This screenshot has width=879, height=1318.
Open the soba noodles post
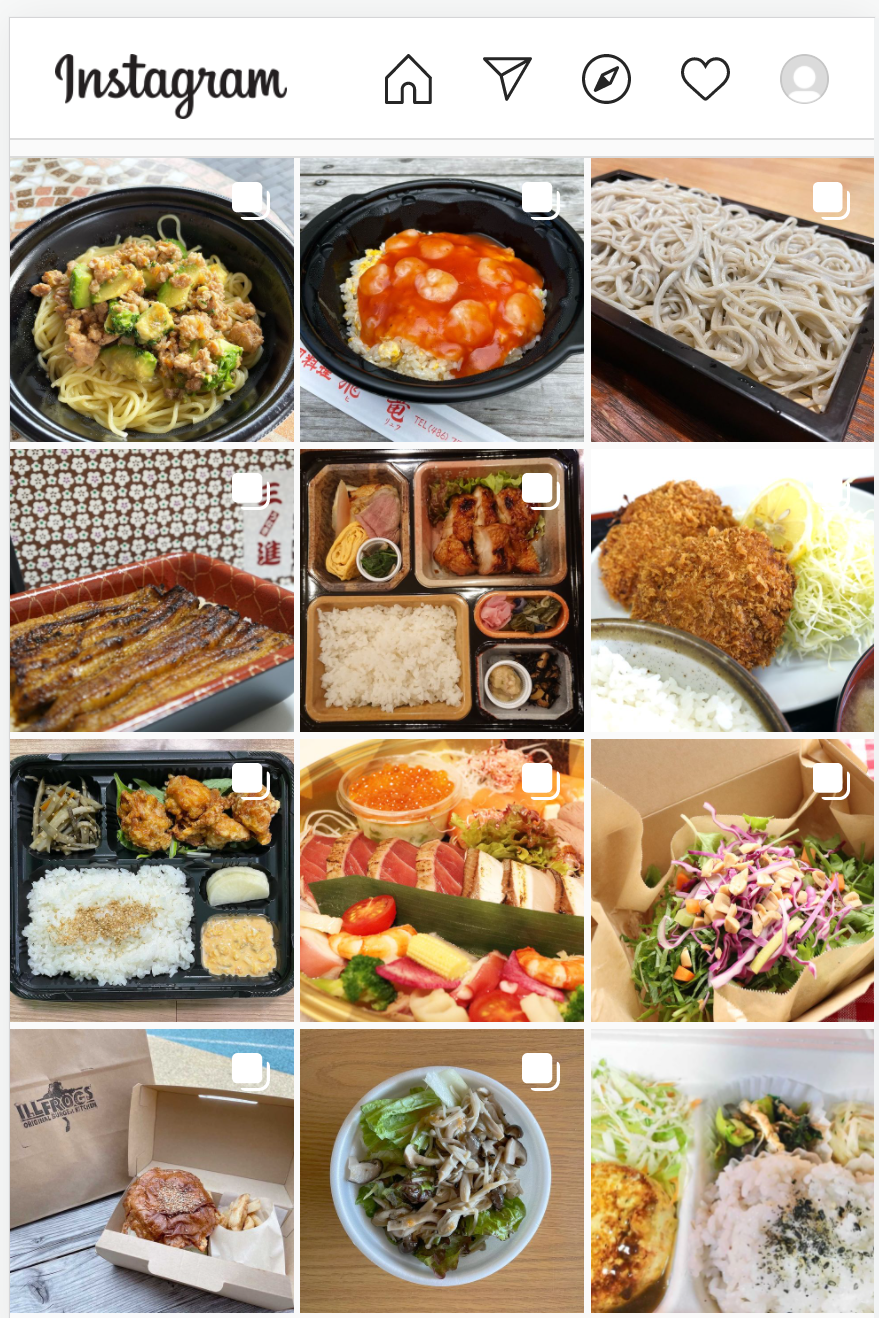click(x=732, y=299)
